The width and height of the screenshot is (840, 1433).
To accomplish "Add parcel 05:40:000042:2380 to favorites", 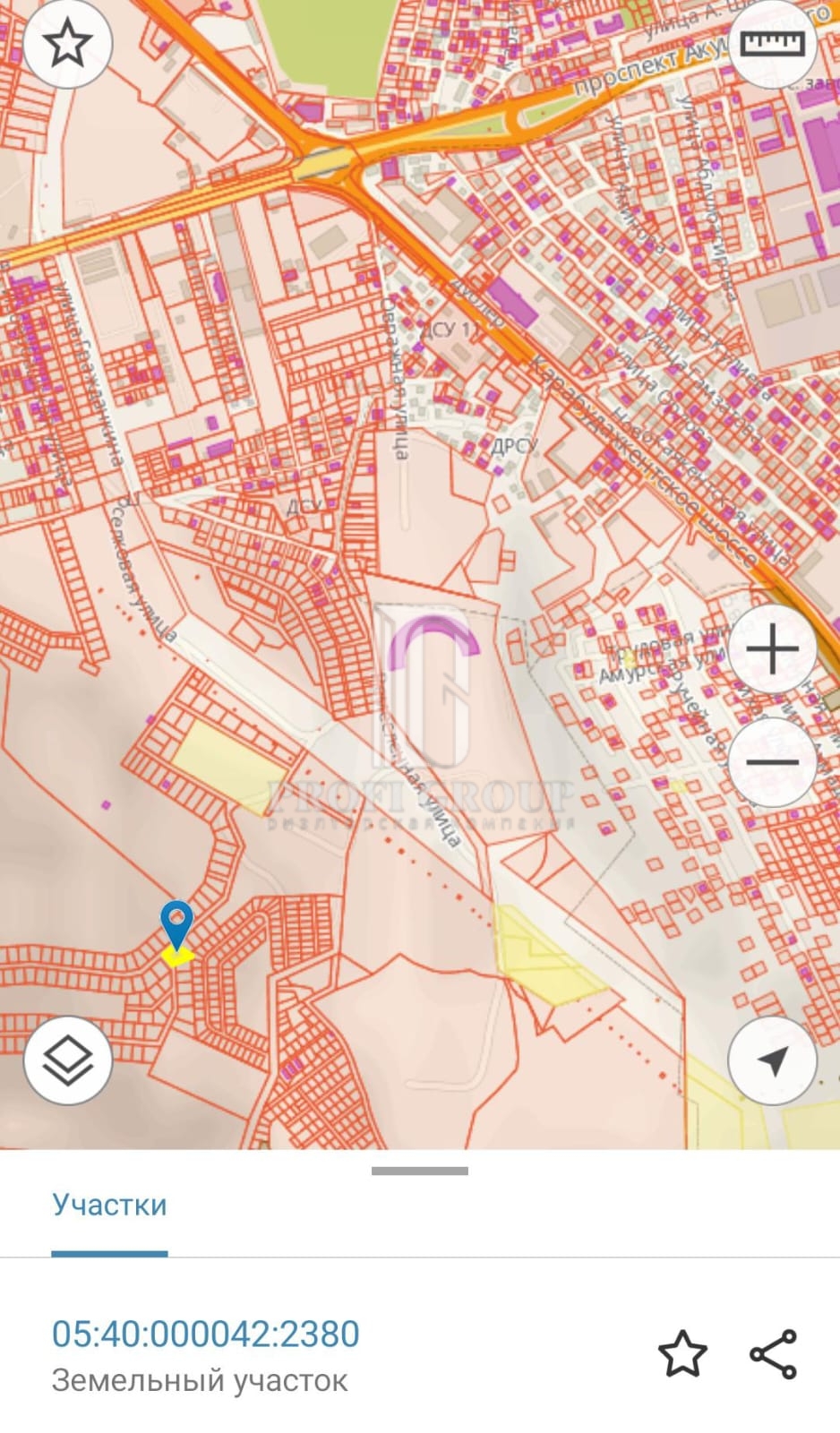I will pos(682,1353).
